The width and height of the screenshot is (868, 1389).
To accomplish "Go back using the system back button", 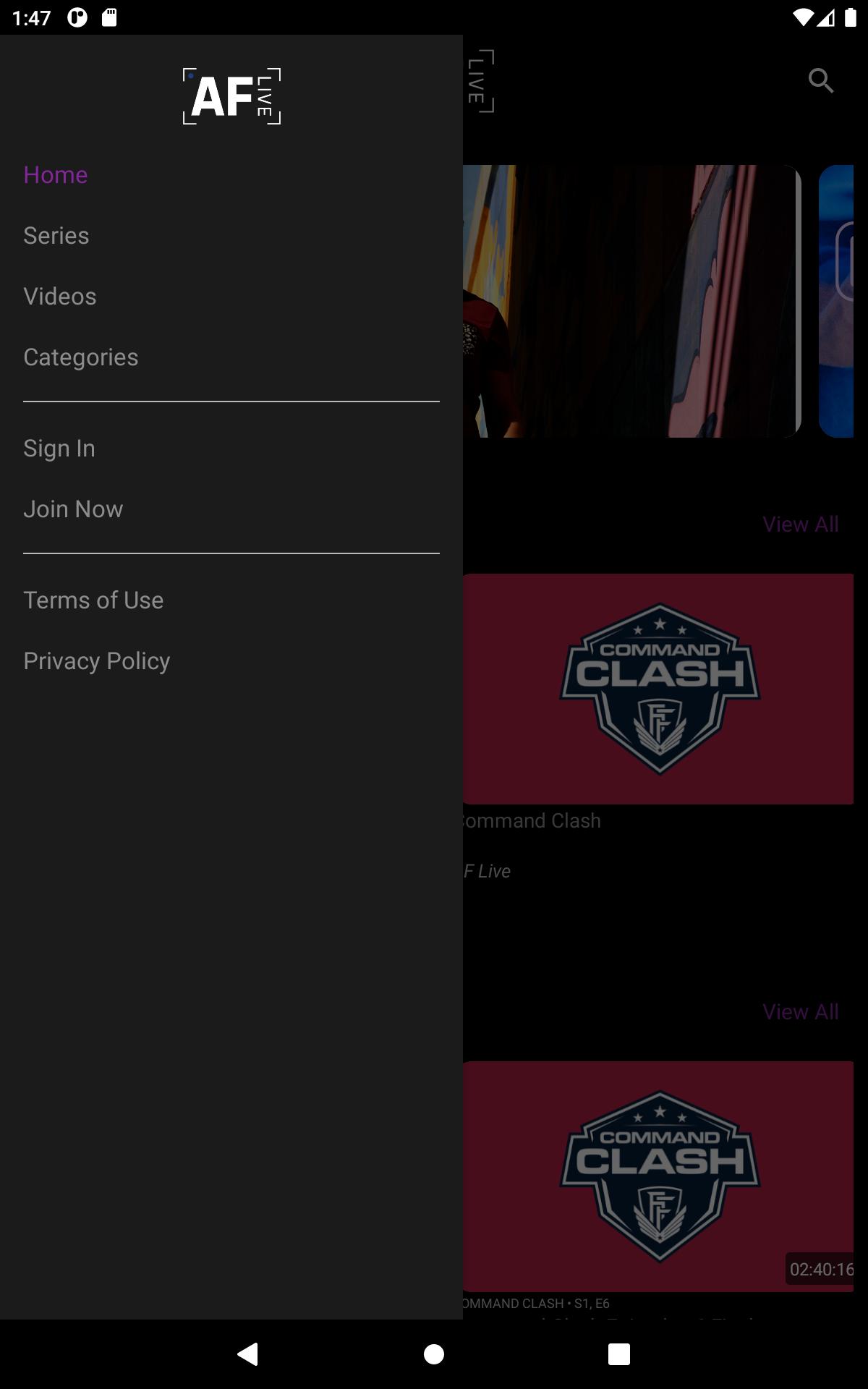I will pyautogui.click(x=248, y=1354).
